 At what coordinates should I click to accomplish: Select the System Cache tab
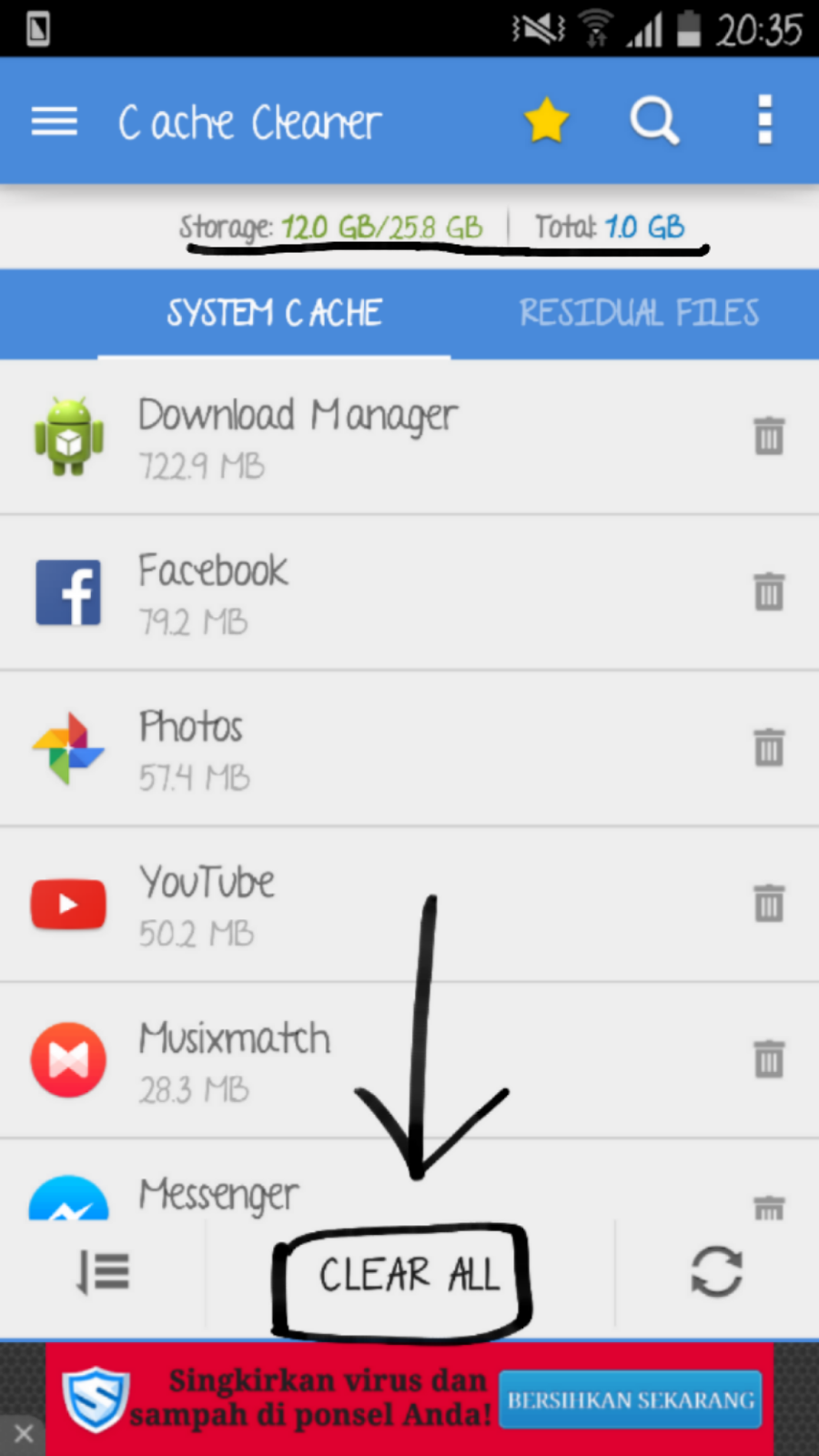point(274,313)
